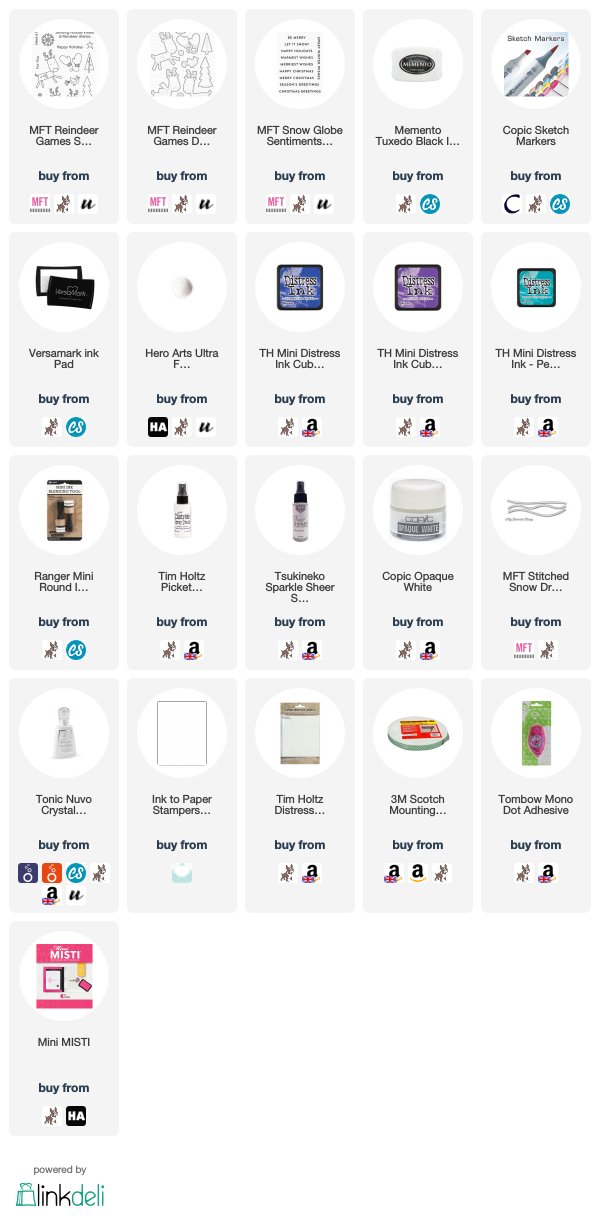View Tim Holtz Picket spray product
This screenshot has width=600, height=1216.
pos(182,563)
